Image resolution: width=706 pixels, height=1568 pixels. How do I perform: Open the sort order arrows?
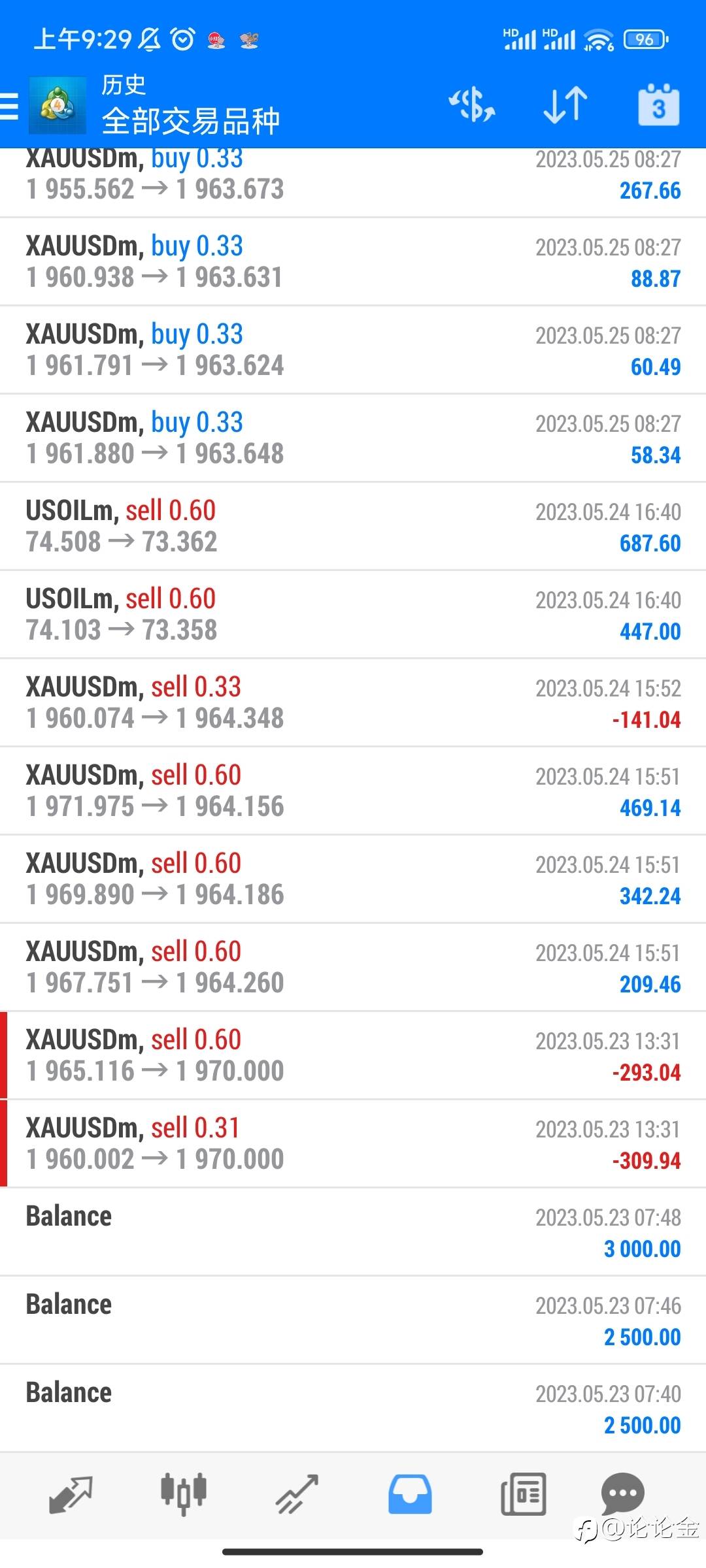pyautogui.click(x=565, y=105)
